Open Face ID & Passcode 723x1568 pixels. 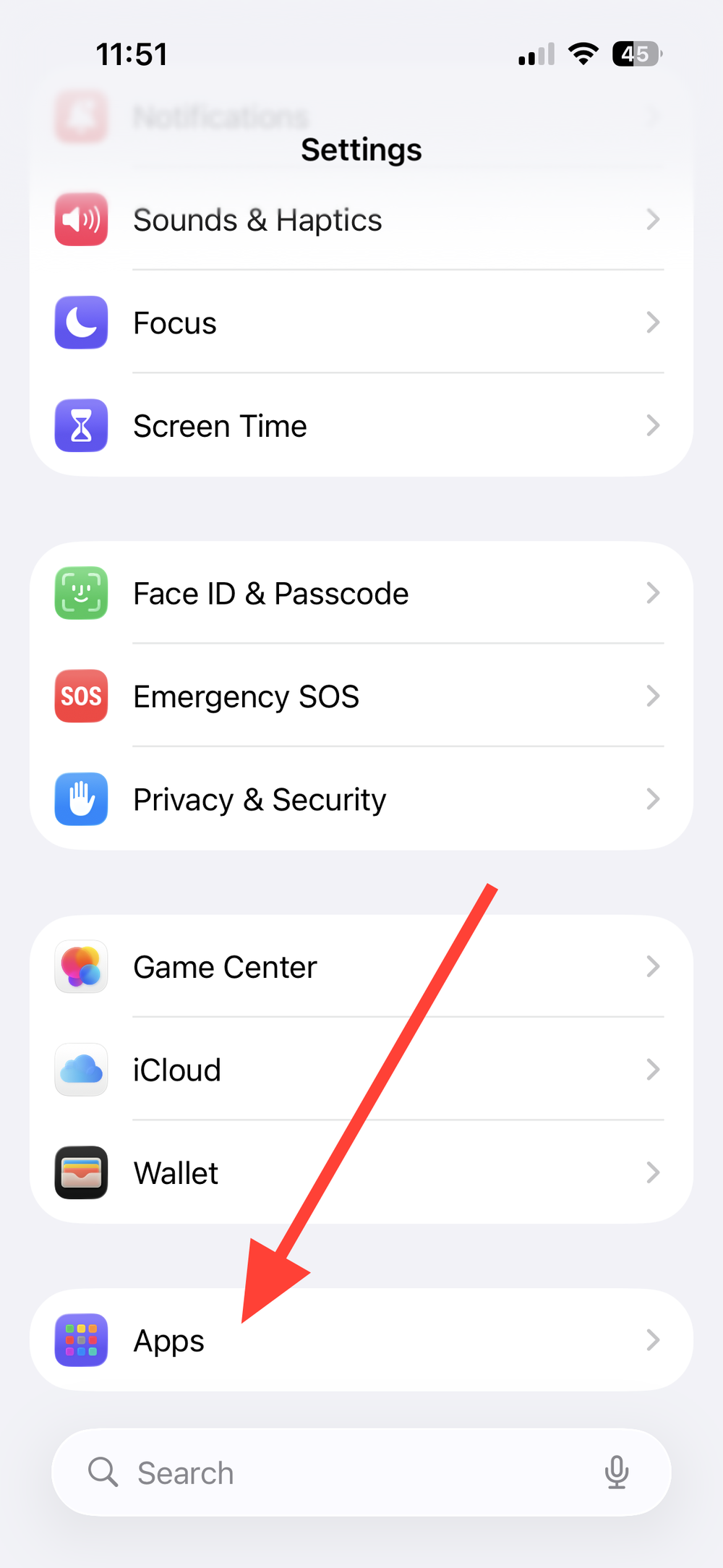point(361,593)
